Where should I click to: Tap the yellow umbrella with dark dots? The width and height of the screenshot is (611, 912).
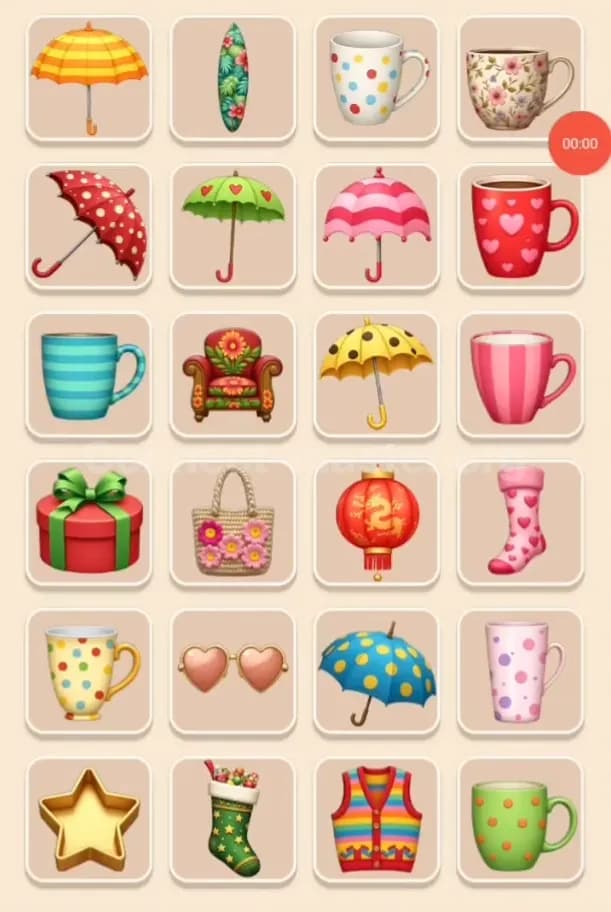[x=377, y=374]
